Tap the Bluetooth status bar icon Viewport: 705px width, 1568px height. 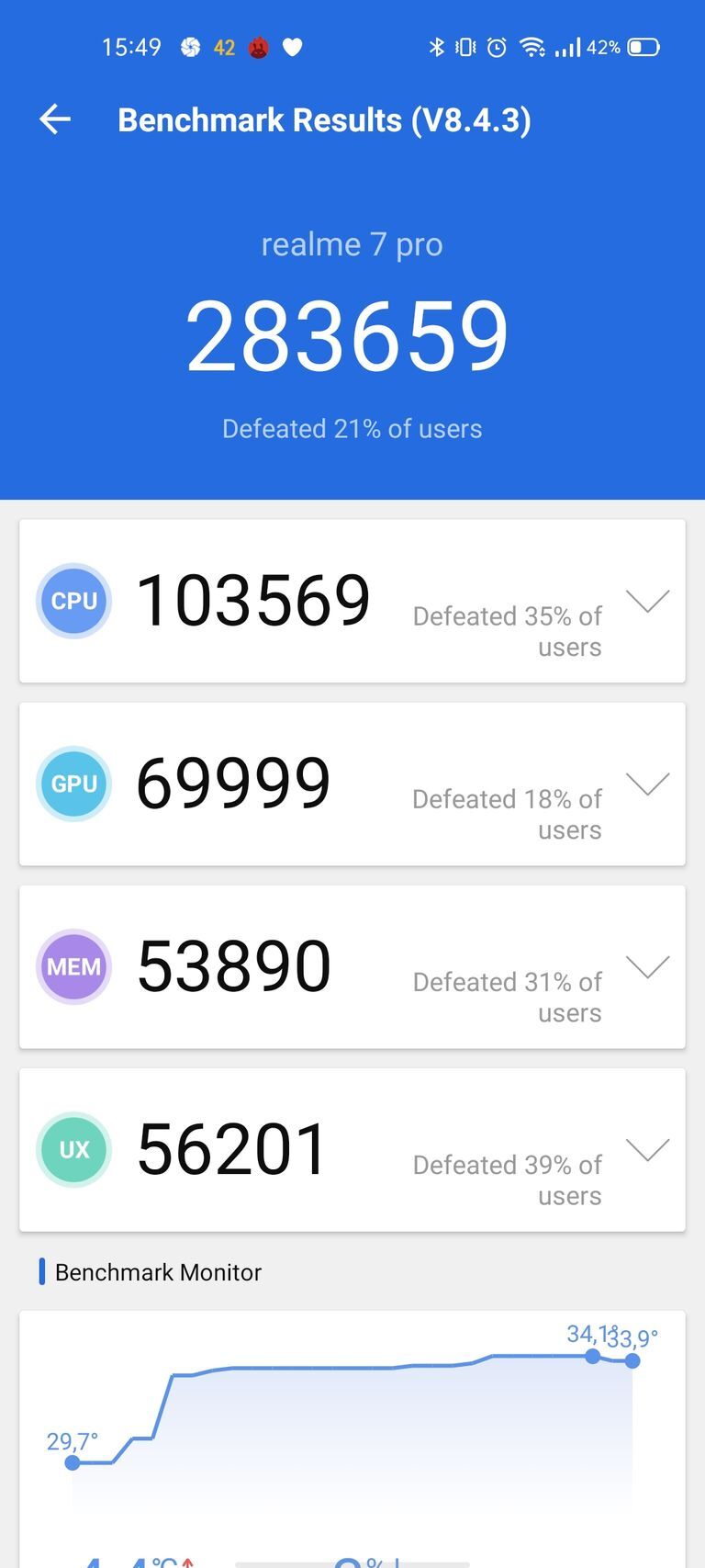(436, 45)
